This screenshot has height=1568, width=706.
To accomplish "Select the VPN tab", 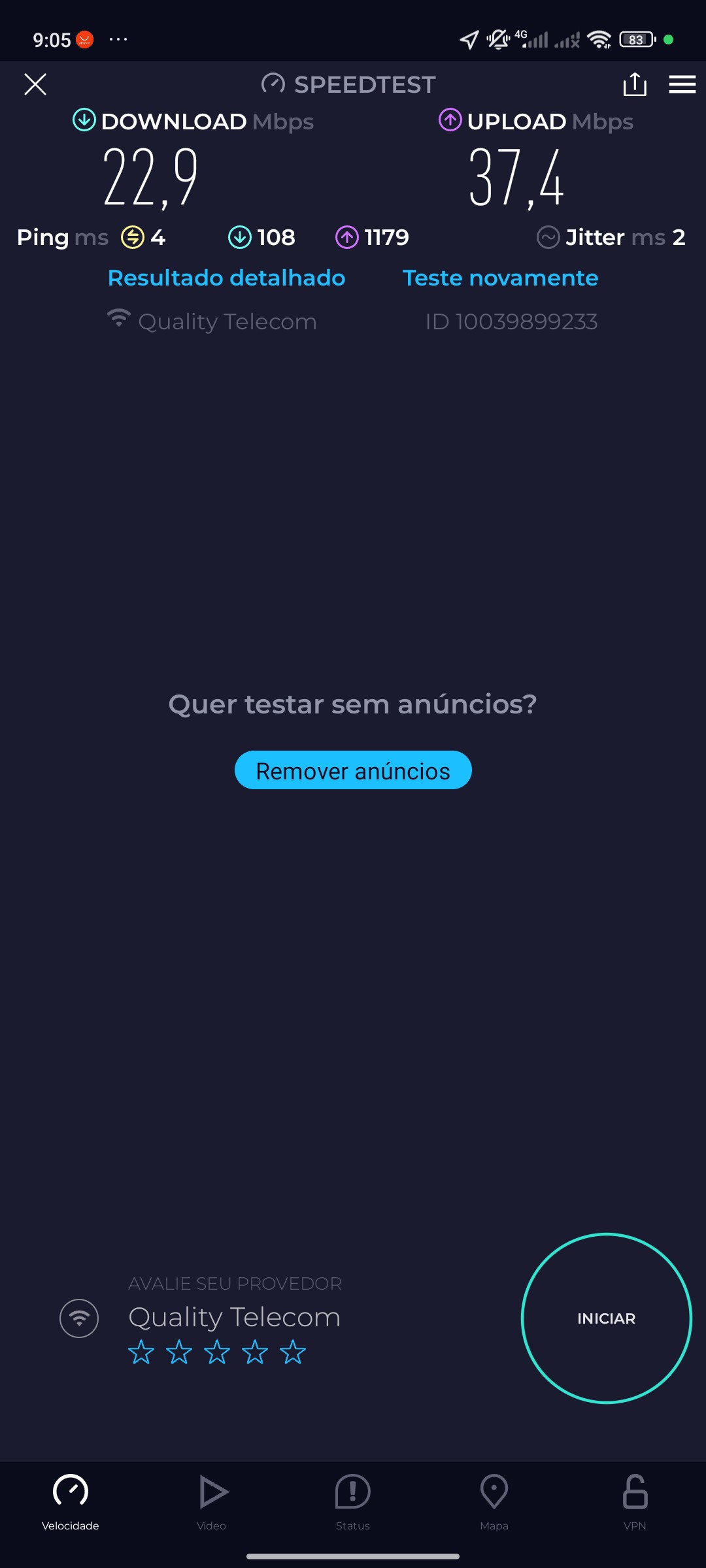I will tap(635, 1501).
